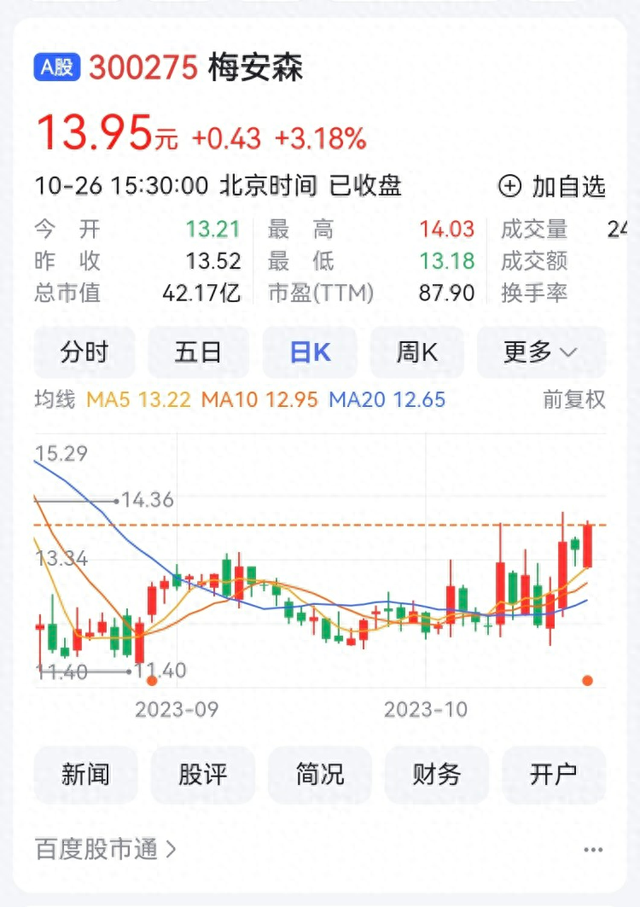Add the stock via 加自选
The height and width of the screenshot is (907, 640).
(552, 186)
